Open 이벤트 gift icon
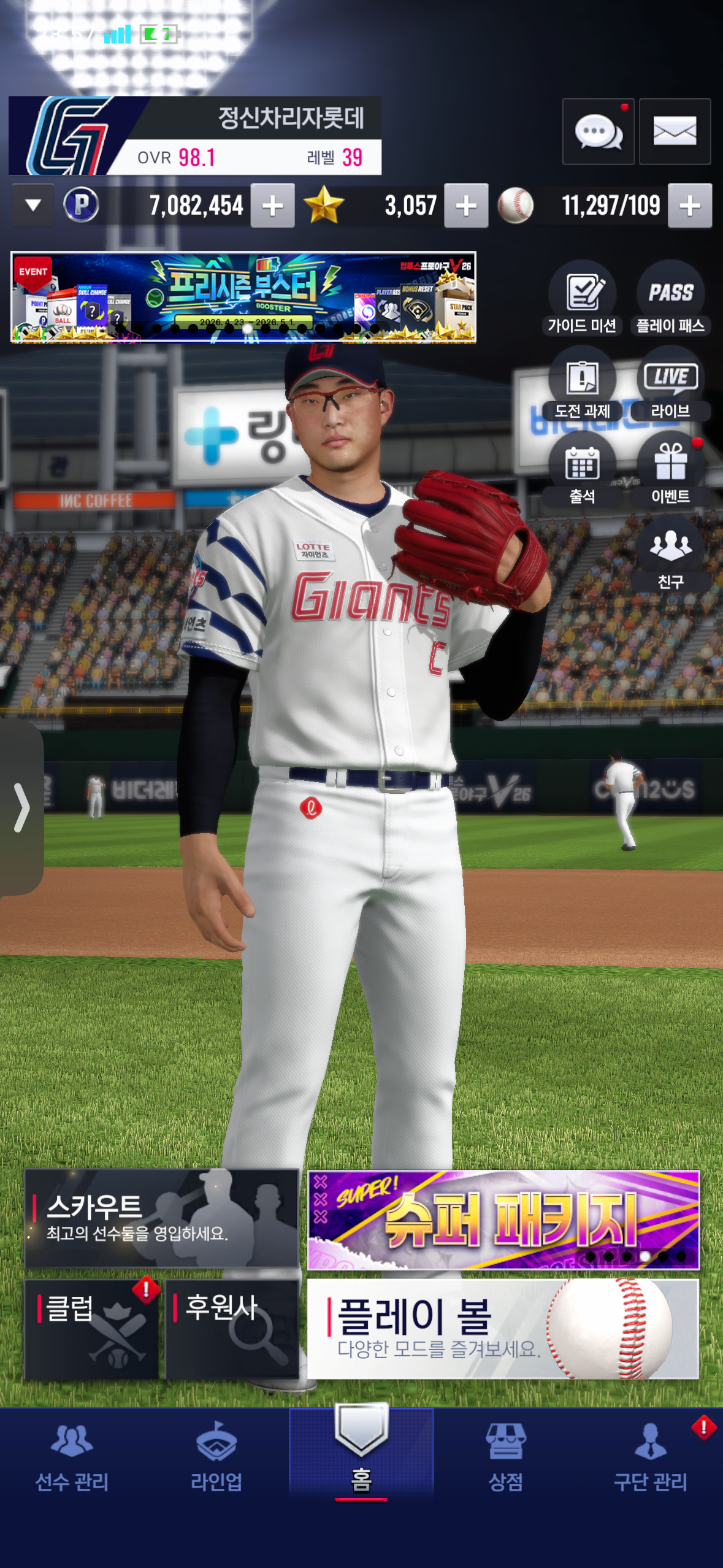 (x=670, y=470)
